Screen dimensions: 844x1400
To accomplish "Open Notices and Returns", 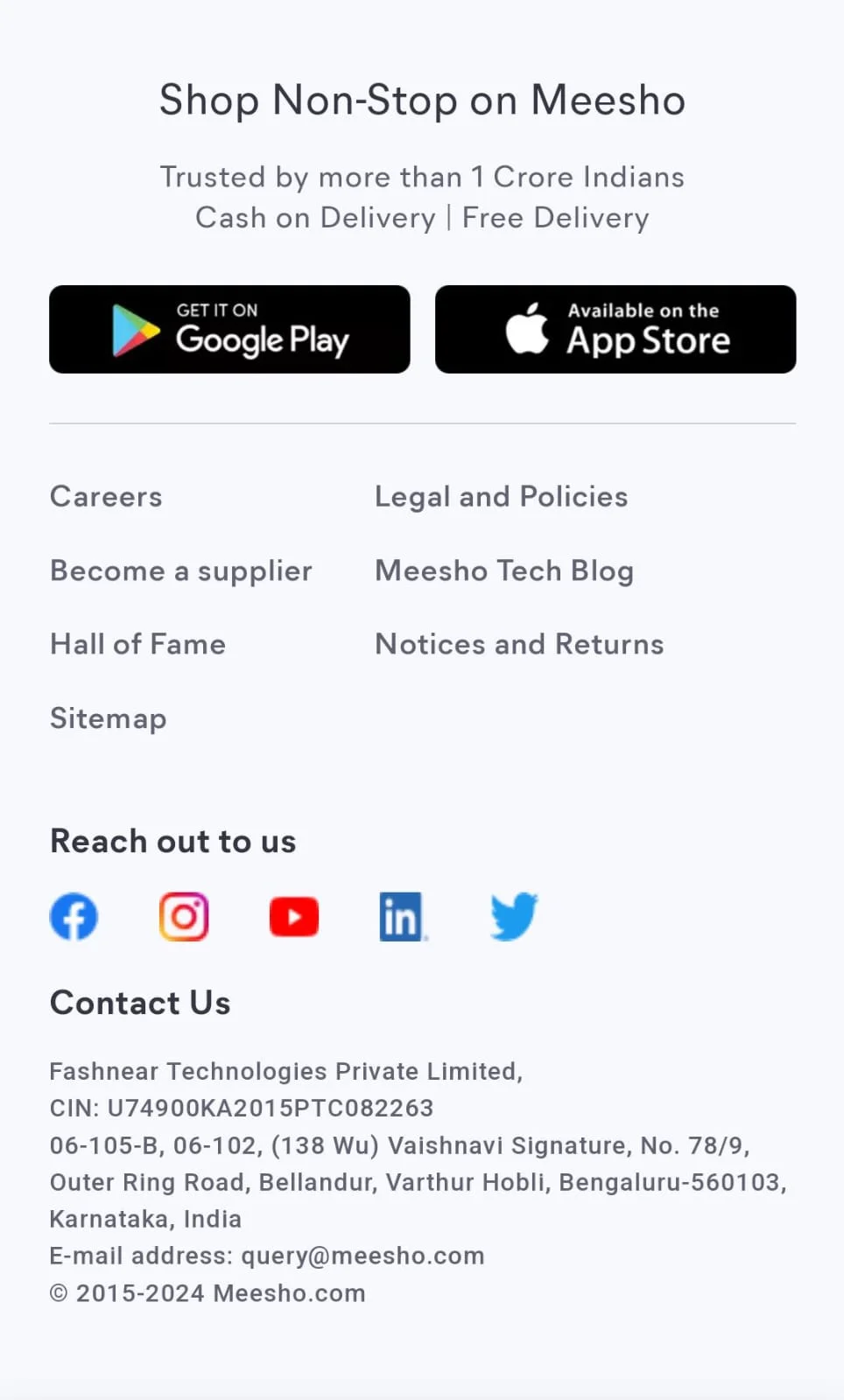I will (518, 644).
